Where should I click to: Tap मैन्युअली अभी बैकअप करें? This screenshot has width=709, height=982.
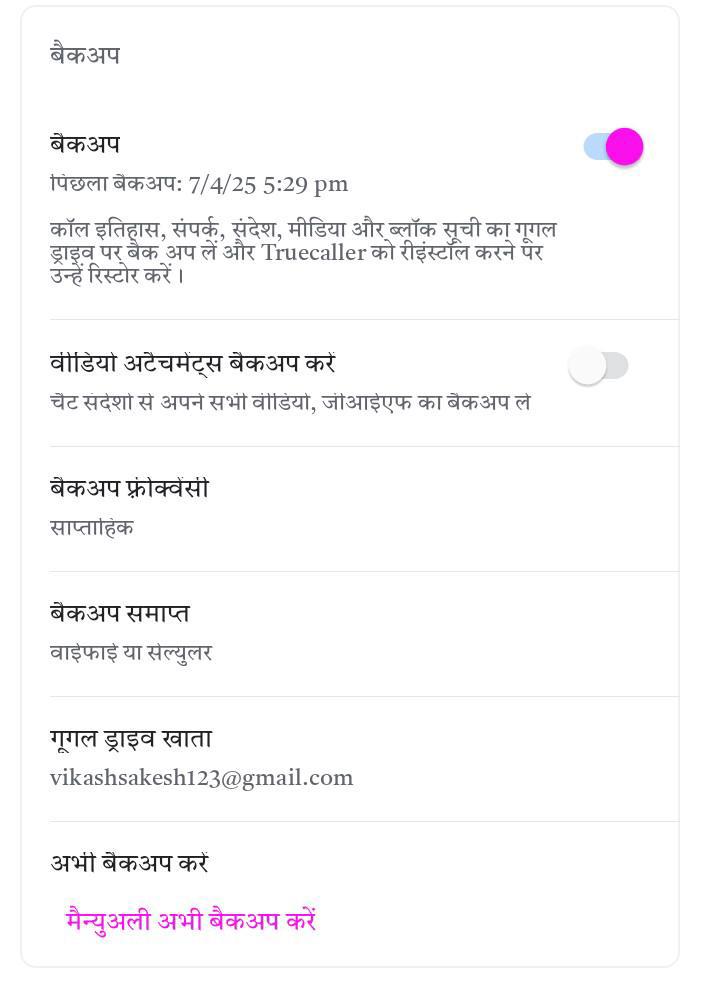(191, 920)
